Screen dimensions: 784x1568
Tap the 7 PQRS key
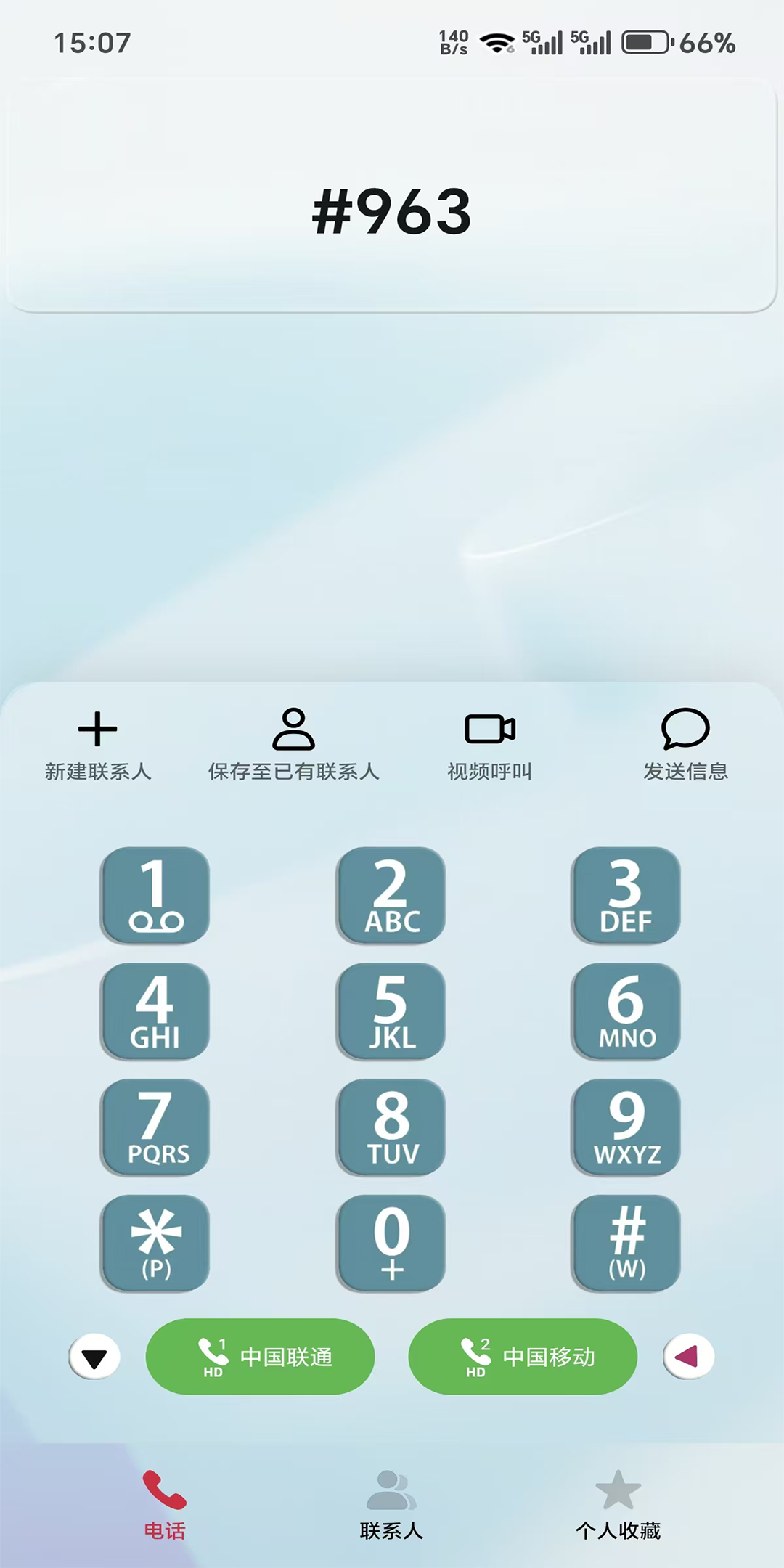(x=155, y=1127)
